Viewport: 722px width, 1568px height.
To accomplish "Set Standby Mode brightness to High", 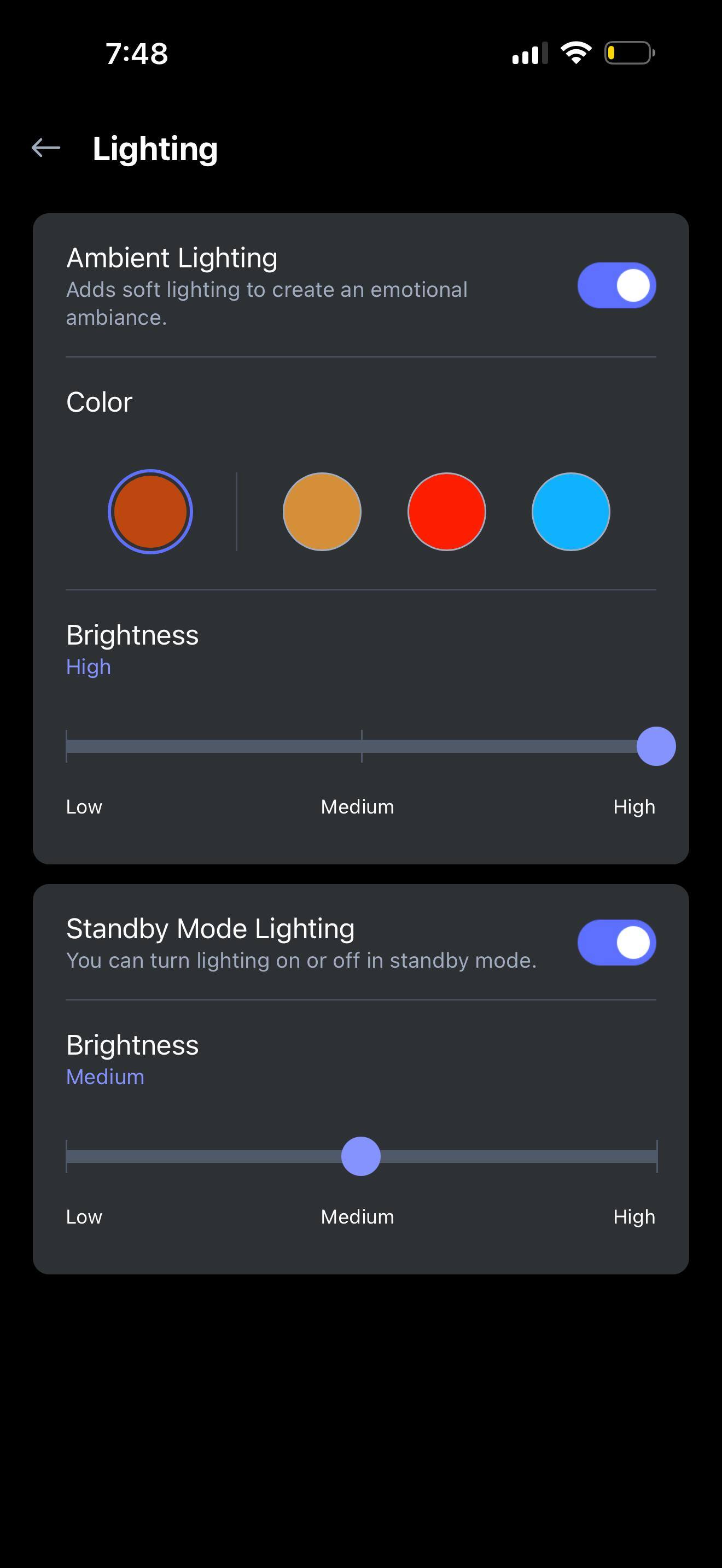I will [x=656, y=1156].
